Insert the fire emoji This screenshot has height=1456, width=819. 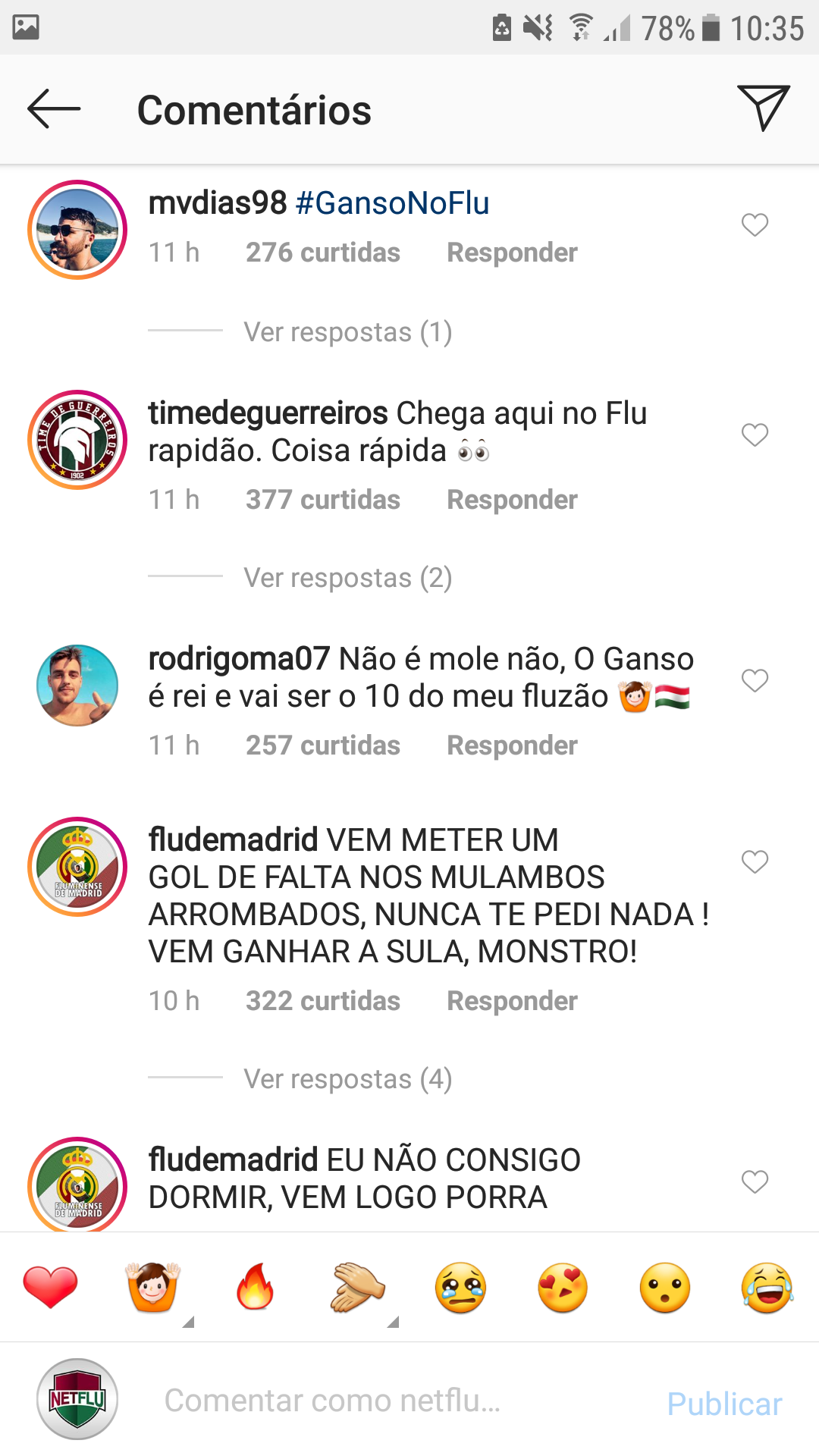tap(255, 1287)
